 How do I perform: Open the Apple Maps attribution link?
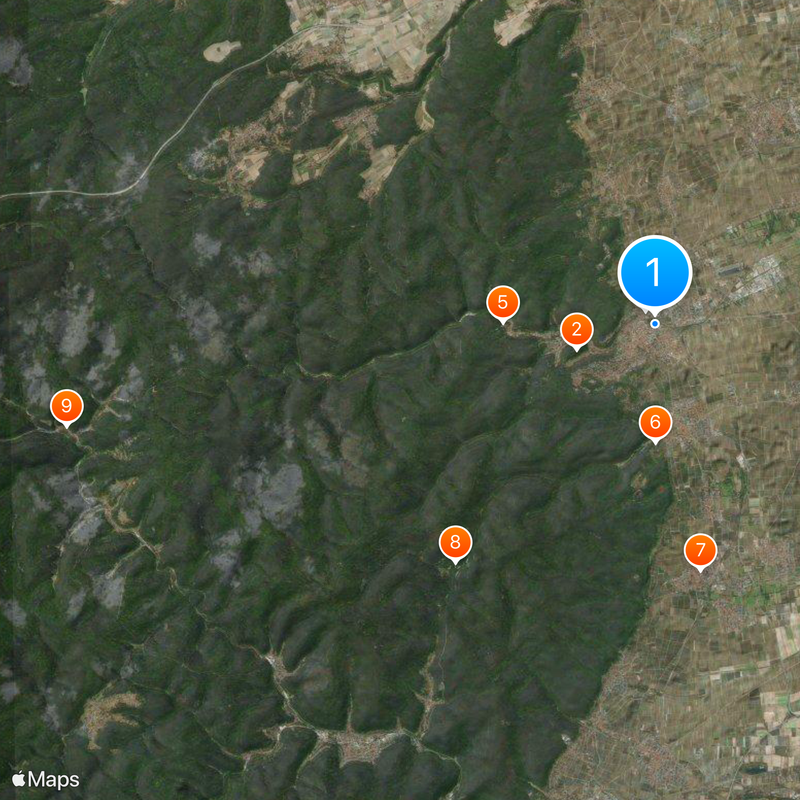(x=46, y=779)
